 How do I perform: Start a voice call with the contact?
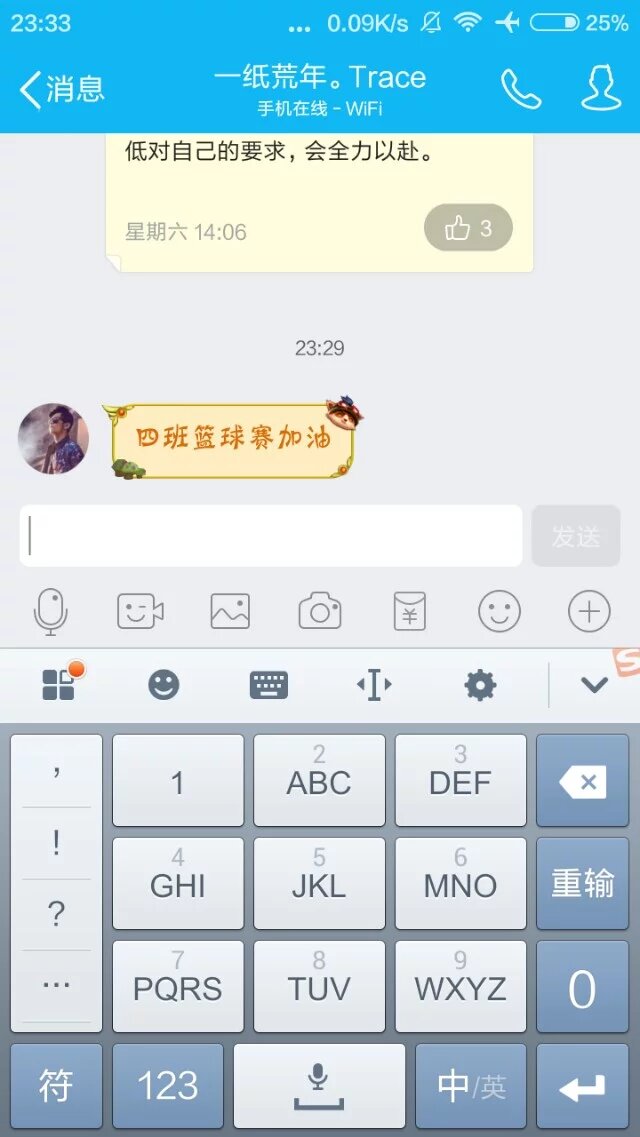521,90
